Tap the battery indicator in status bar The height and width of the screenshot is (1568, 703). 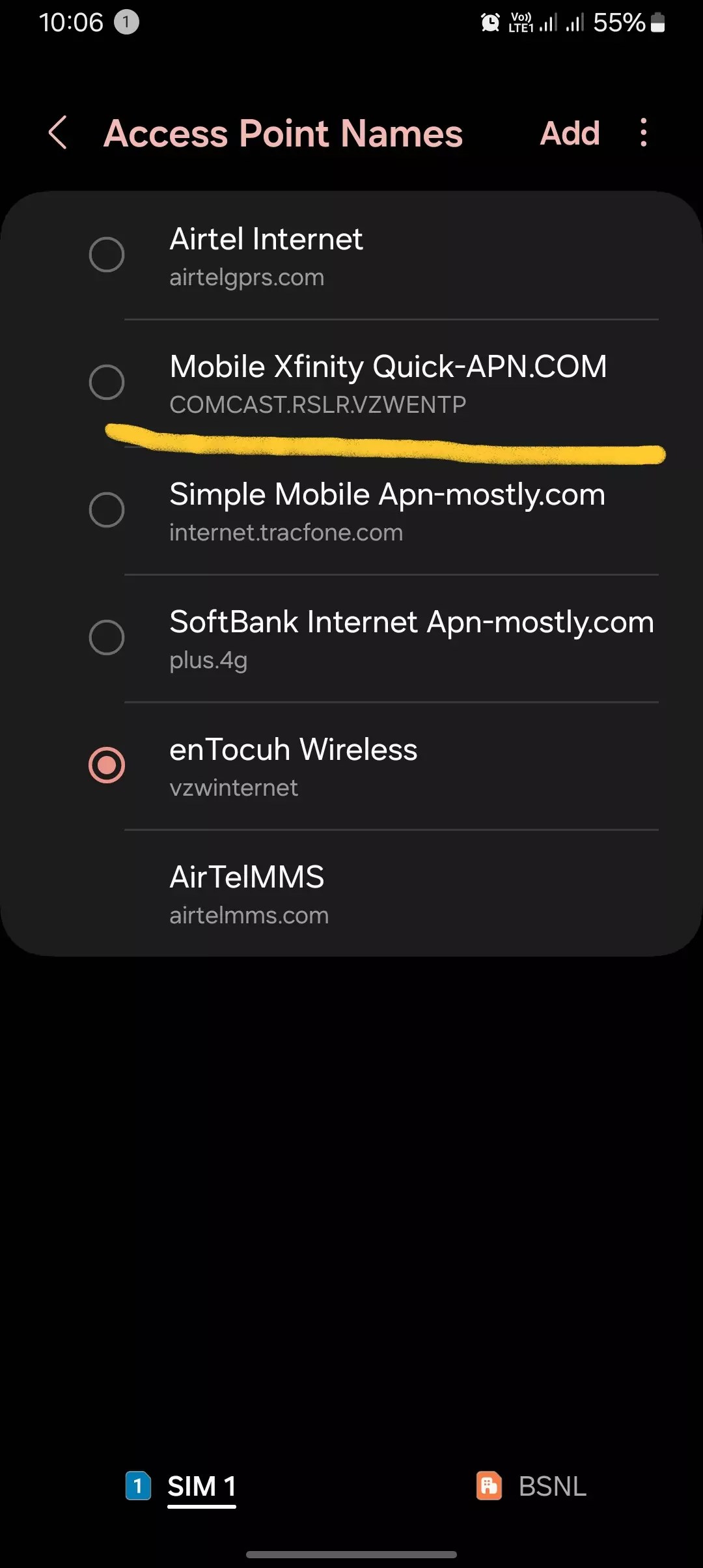tap(657, 21)
